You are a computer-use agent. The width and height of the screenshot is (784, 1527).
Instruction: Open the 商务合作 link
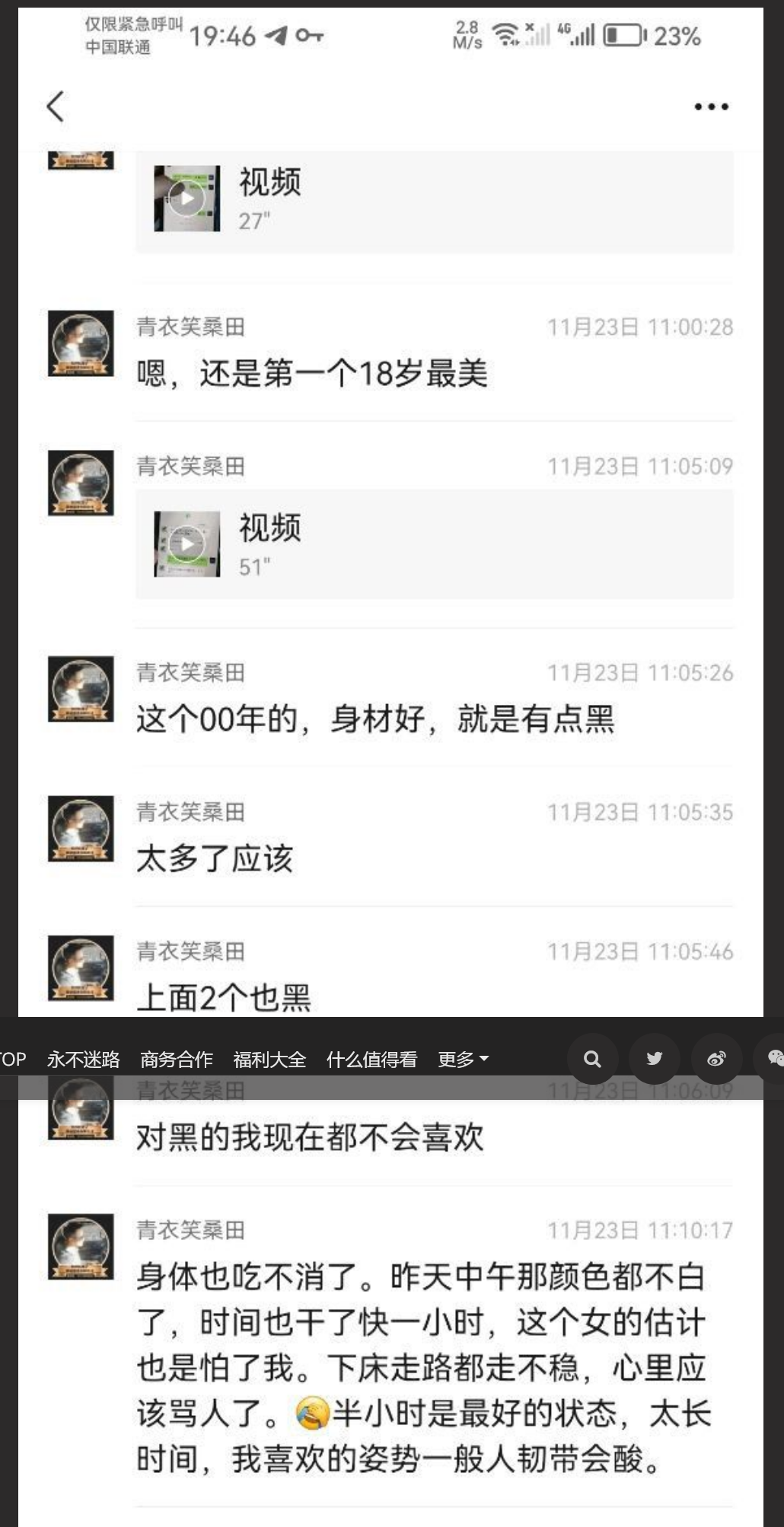click(177, 1059)
